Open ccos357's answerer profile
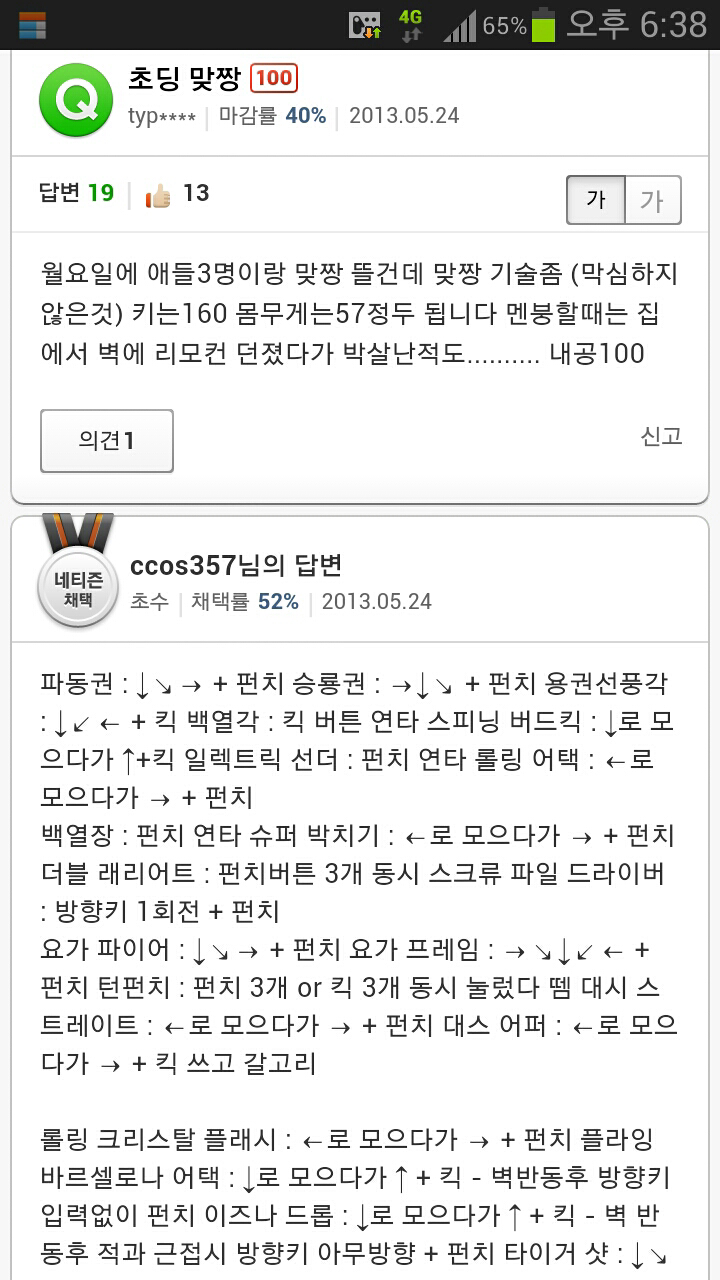The height and width of the screenshot is (1280, 720). [x=184, y=565]
